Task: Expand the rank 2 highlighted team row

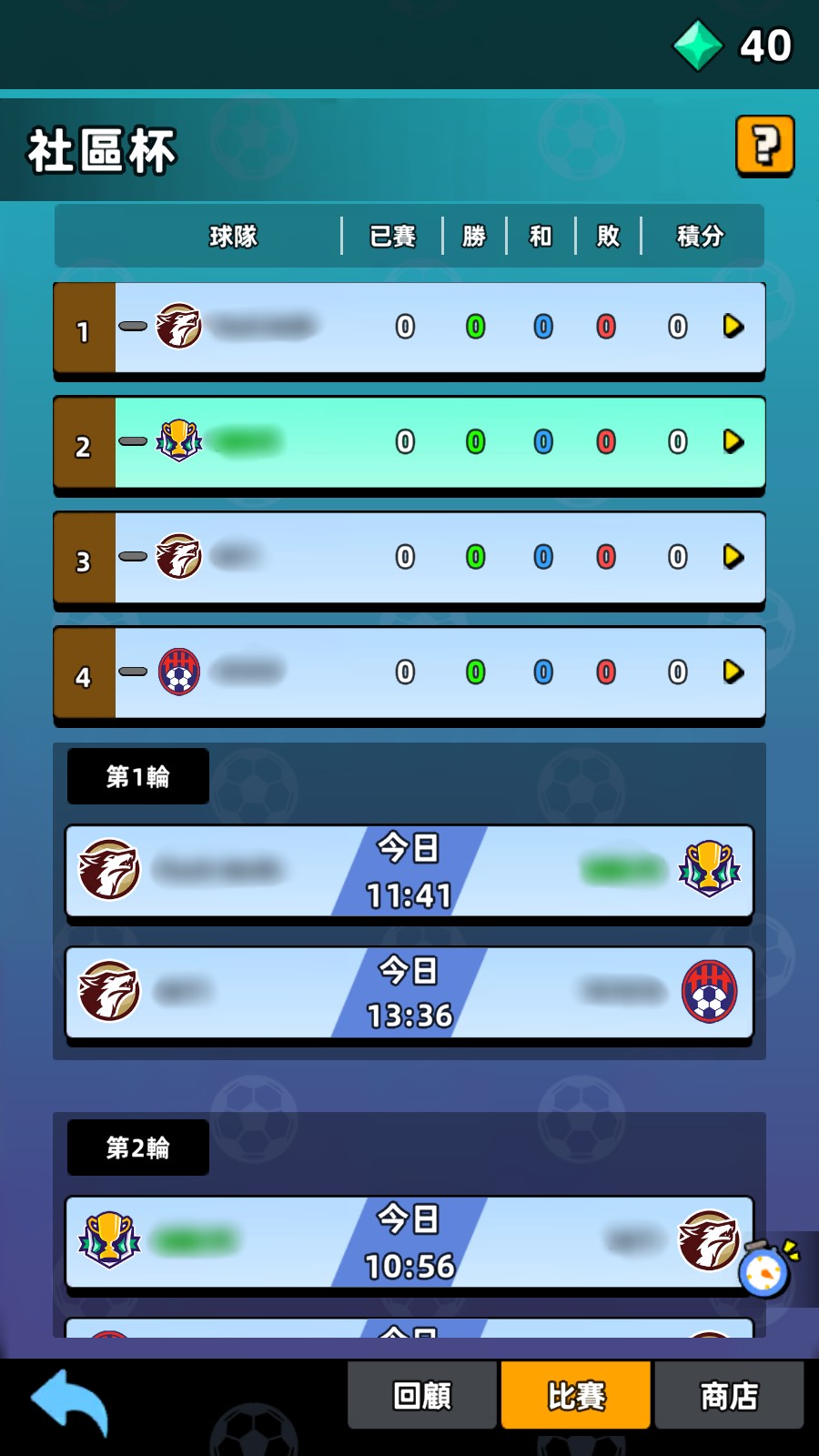Action: pyautogui.click(x=409, y=442)
